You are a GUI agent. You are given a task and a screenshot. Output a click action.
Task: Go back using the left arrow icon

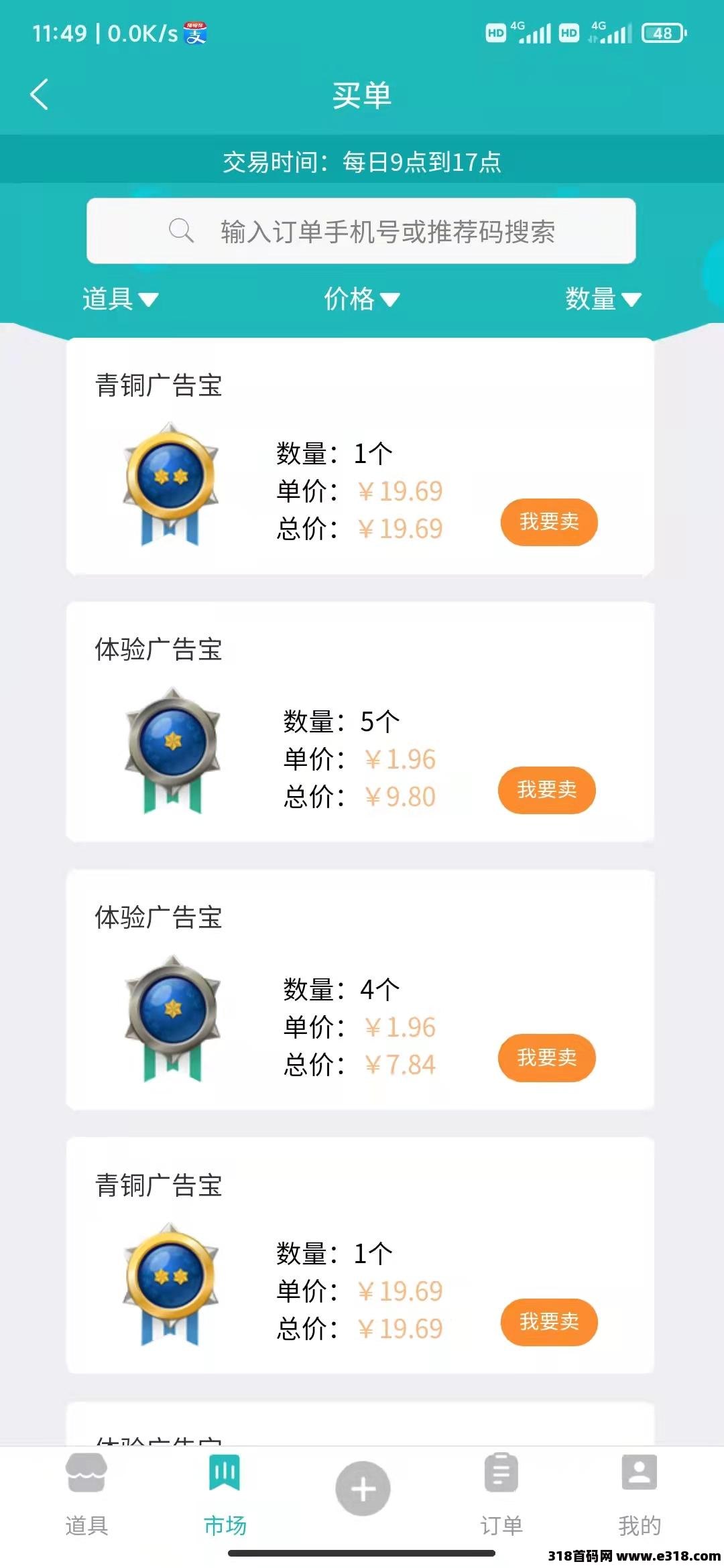(x=38, y=94)
